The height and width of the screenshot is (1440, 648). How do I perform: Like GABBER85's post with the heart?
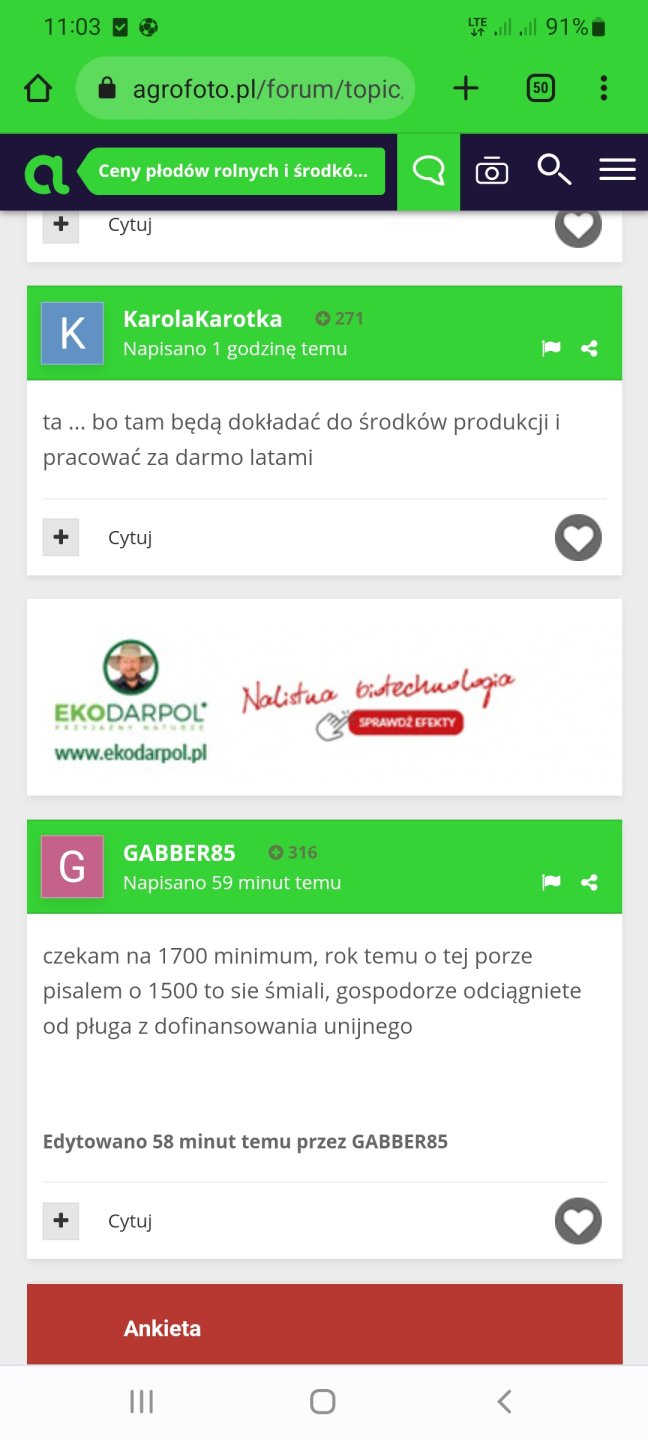[x=578, y=1221]
